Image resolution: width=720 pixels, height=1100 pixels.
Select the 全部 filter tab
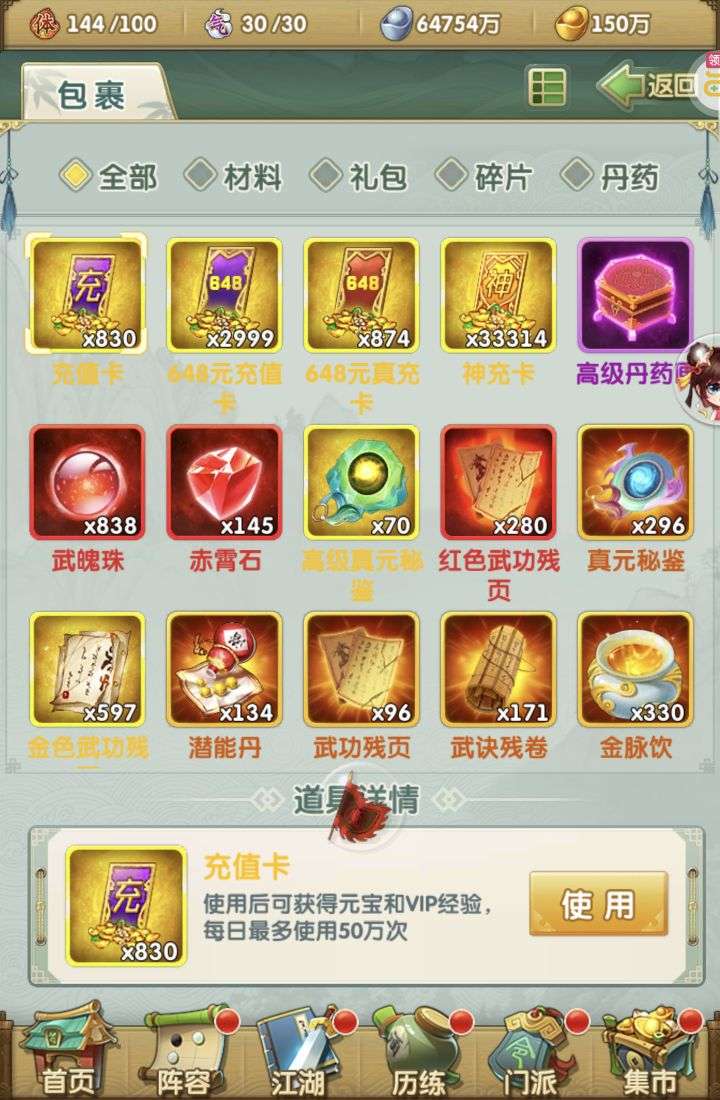coord(110,177)
